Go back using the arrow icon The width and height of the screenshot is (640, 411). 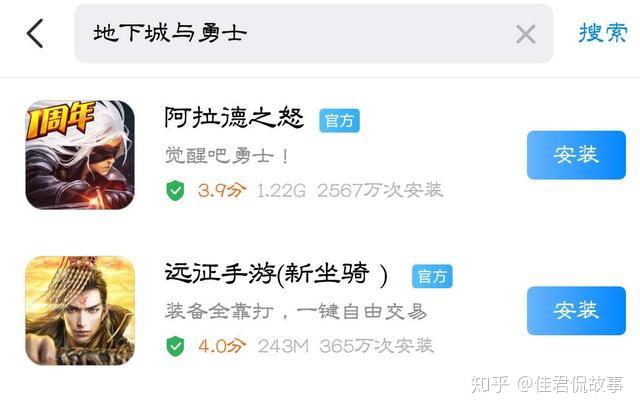pyautogui.click(x=35, y=33)
